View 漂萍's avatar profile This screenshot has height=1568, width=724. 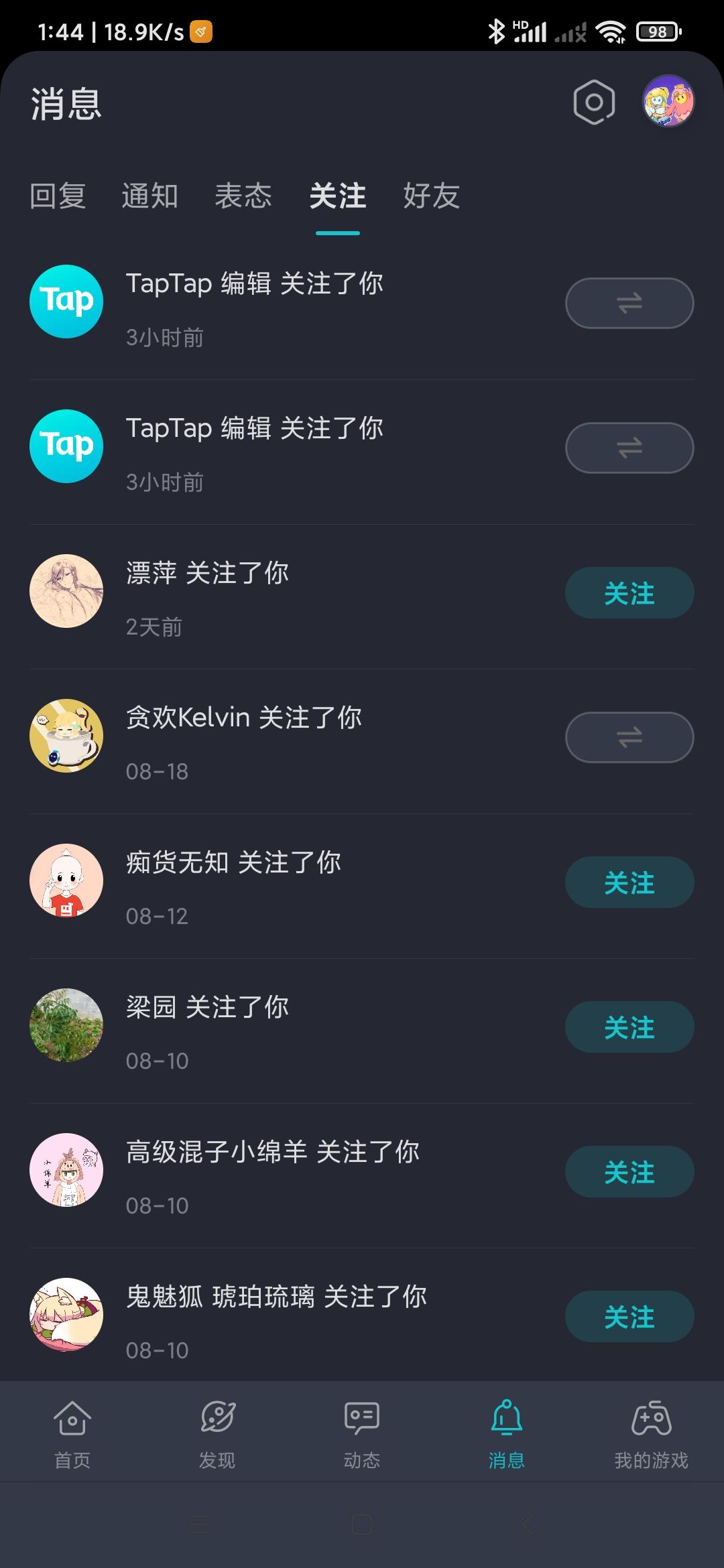pyautogui.click(x=66, y=591)
